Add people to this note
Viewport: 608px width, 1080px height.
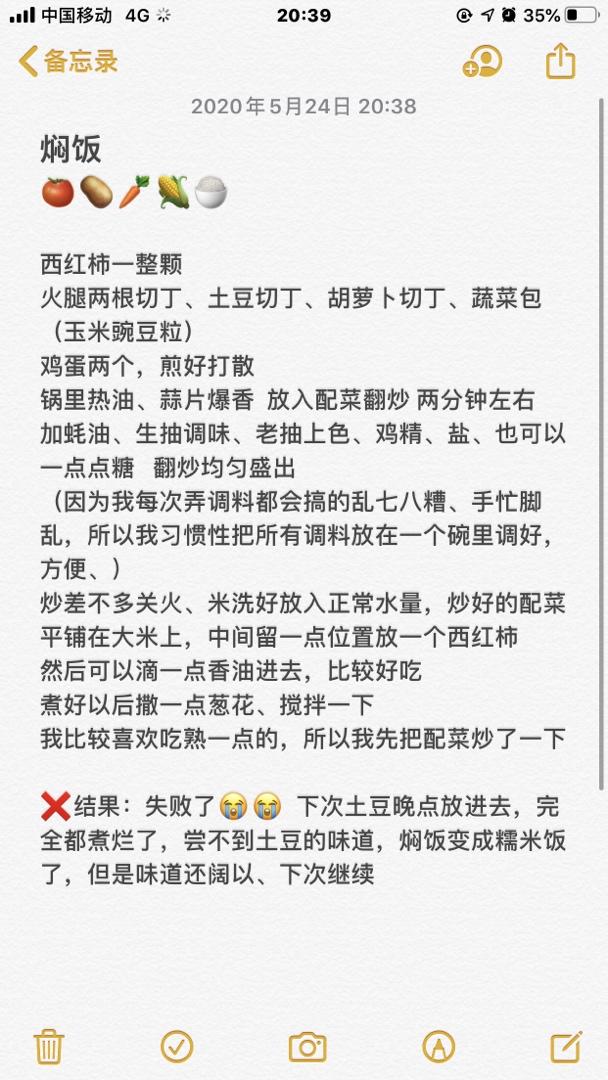481,61
